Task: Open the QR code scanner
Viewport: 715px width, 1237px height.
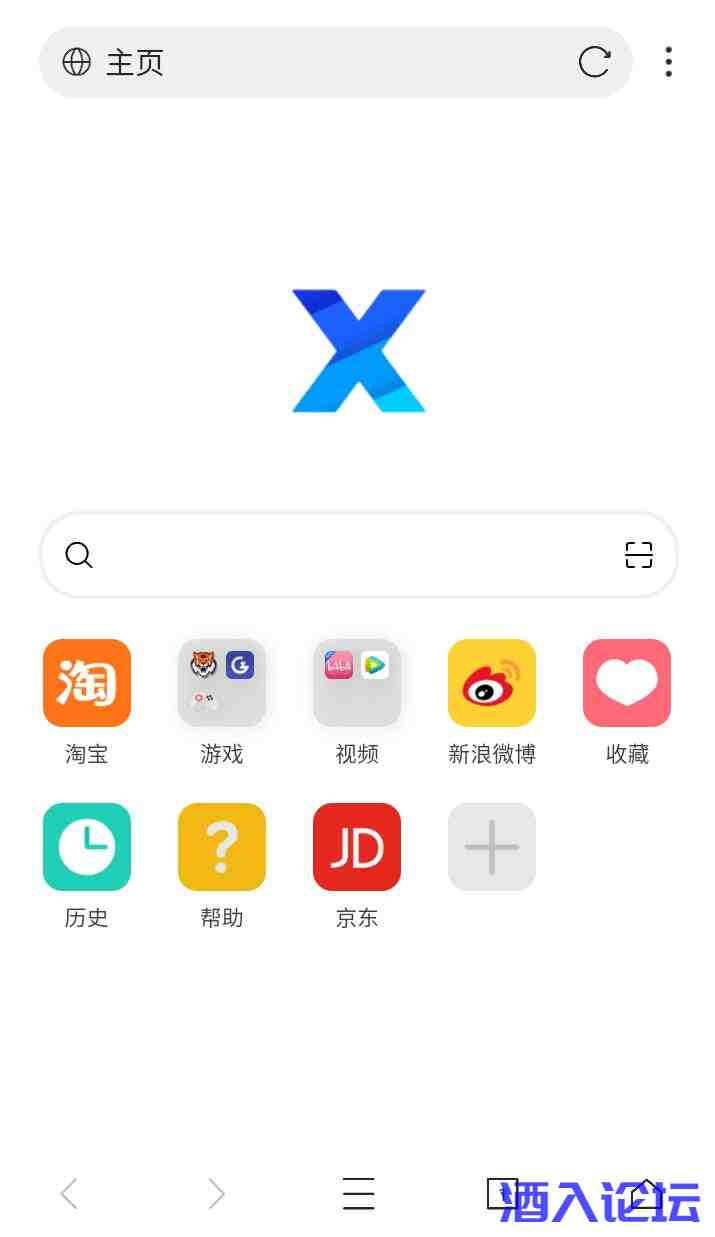Action: pos(638,555)
